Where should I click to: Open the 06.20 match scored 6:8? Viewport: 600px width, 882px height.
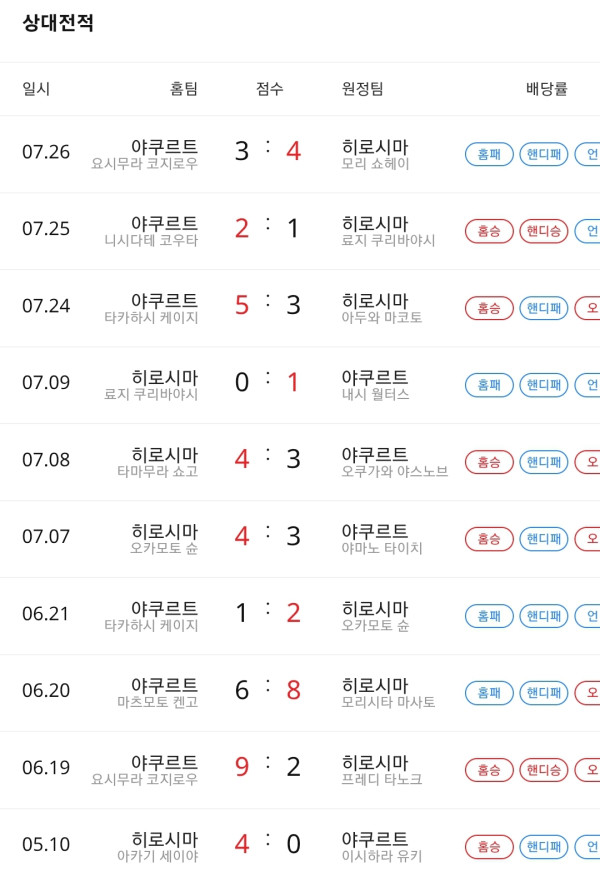click(x=300, y=693)
